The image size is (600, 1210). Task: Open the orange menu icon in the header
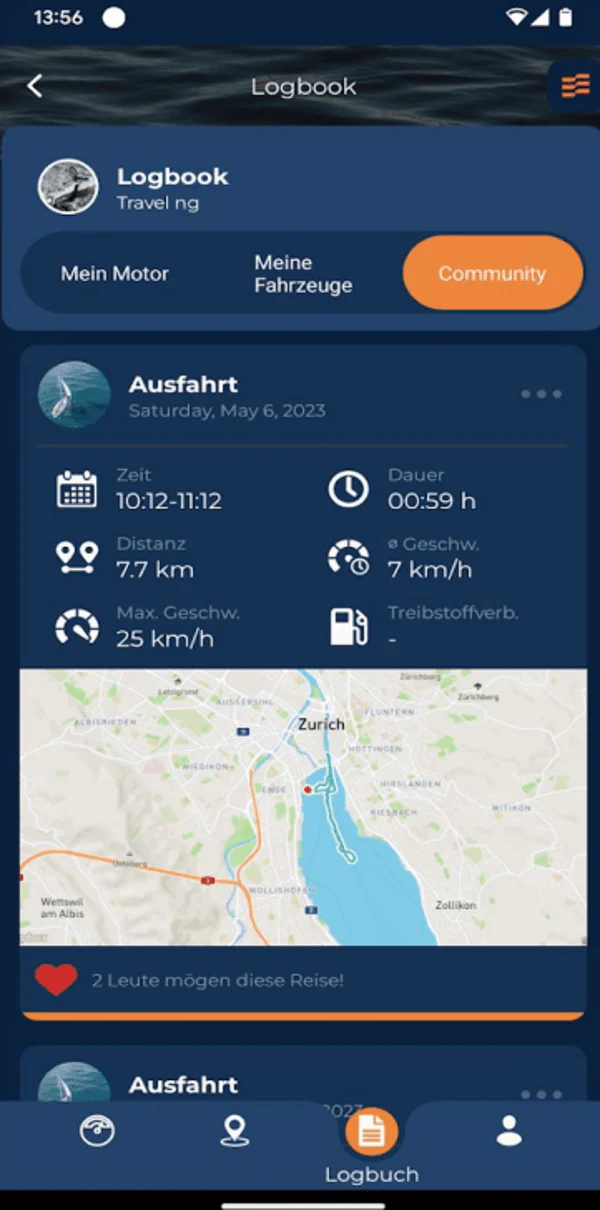click(575, 87)
